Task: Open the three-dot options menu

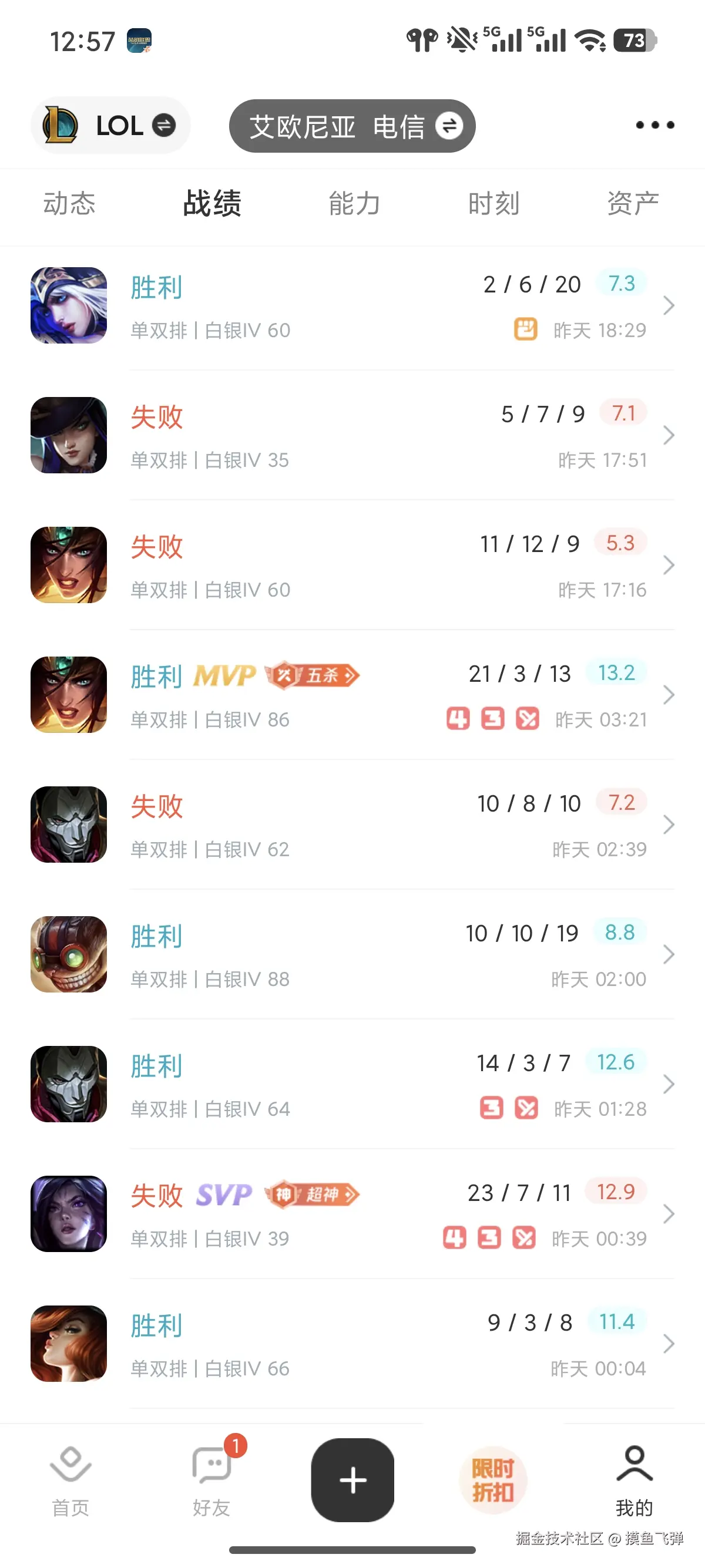Action: [x=654, y=125]
